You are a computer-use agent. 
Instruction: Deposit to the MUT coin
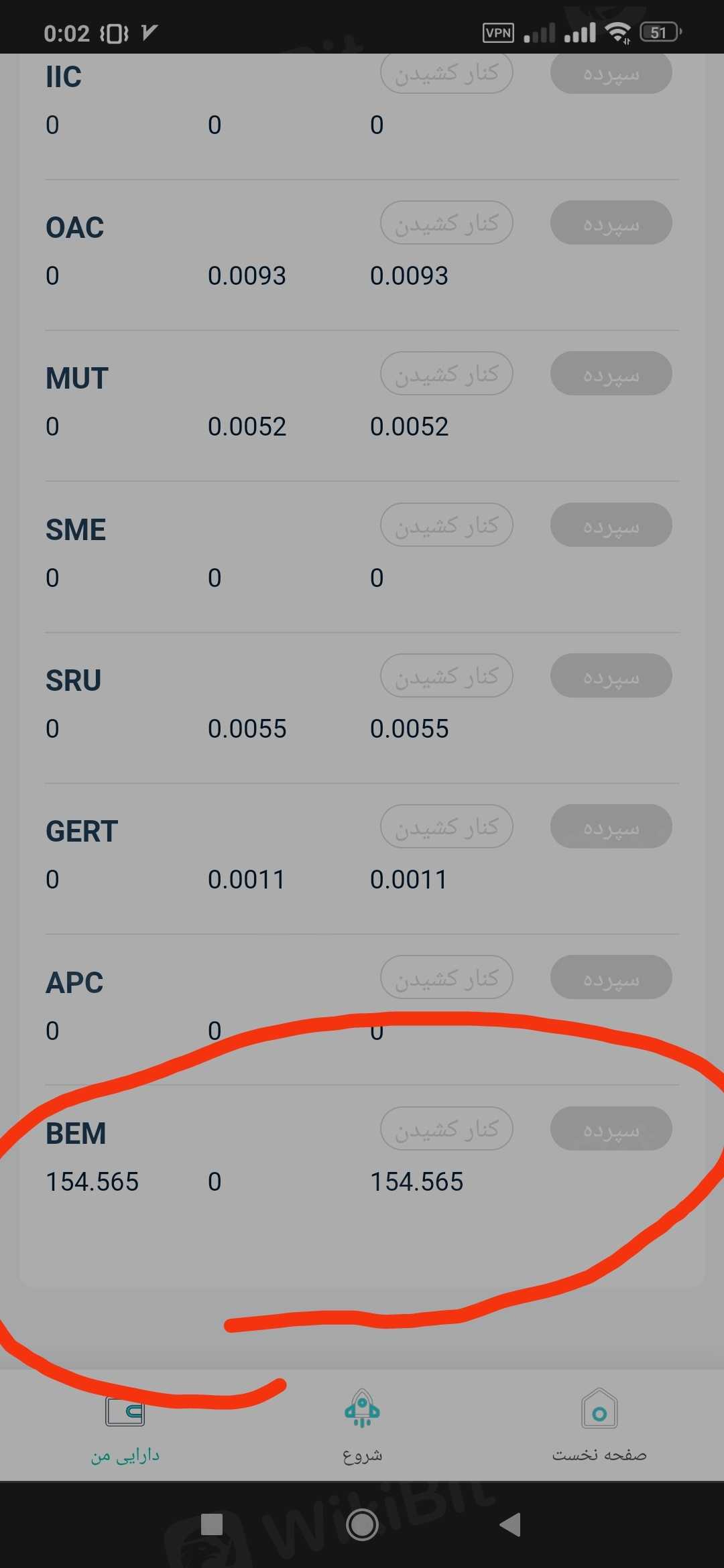pos(611,373)
